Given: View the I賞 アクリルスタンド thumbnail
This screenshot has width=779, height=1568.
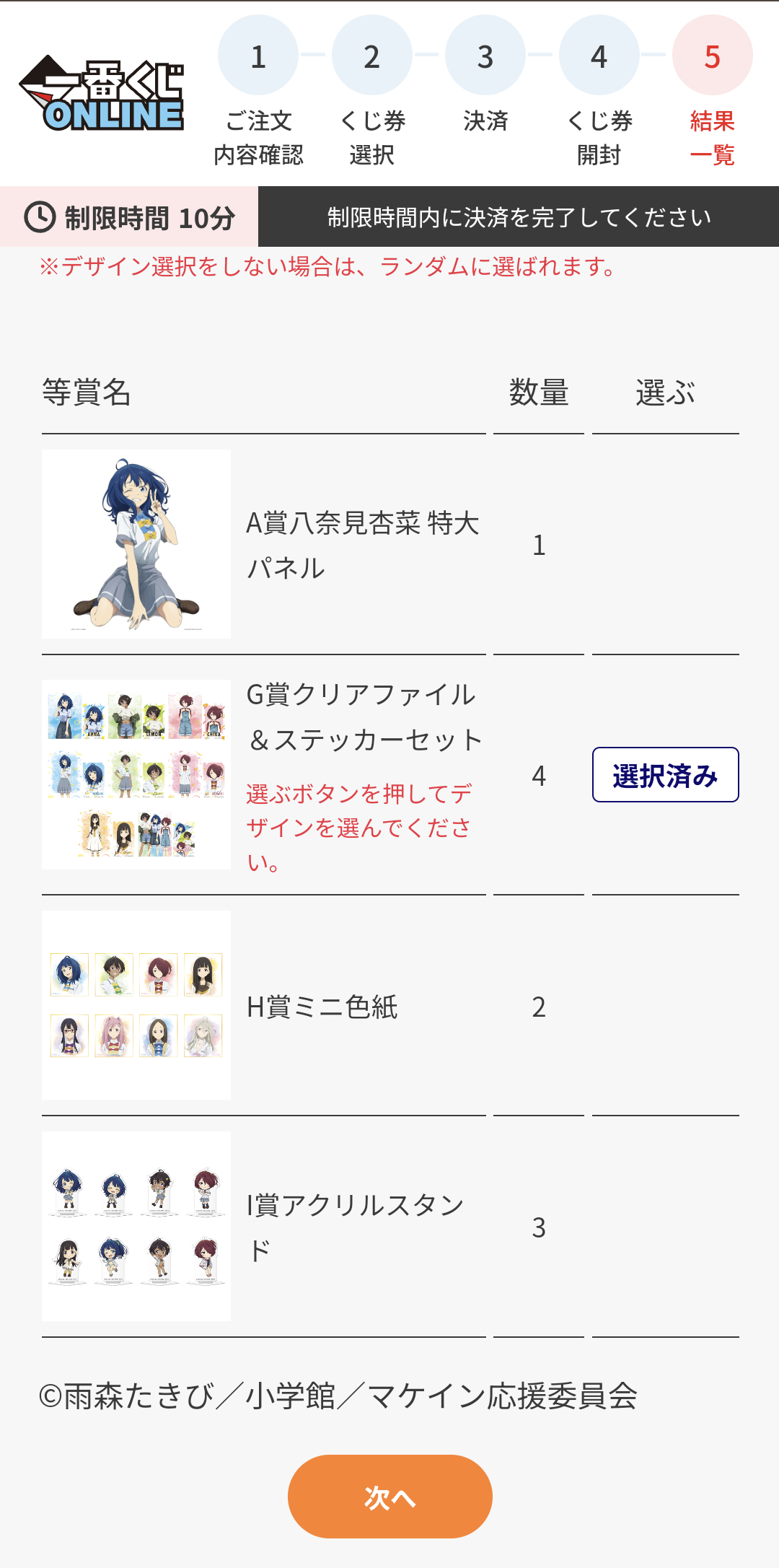Looking at the screenshot, I should (136, 1226).
